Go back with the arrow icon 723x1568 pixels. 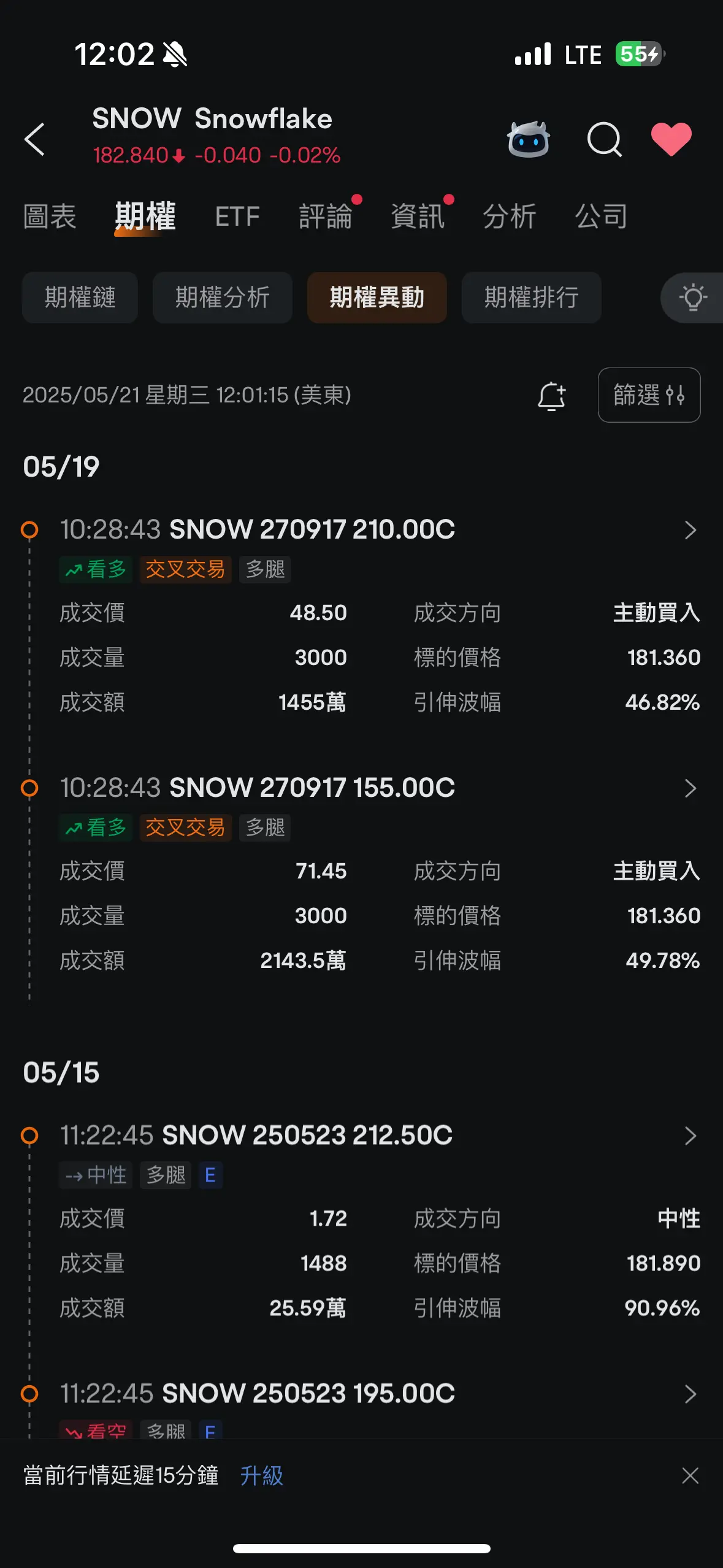pos(35,139)
